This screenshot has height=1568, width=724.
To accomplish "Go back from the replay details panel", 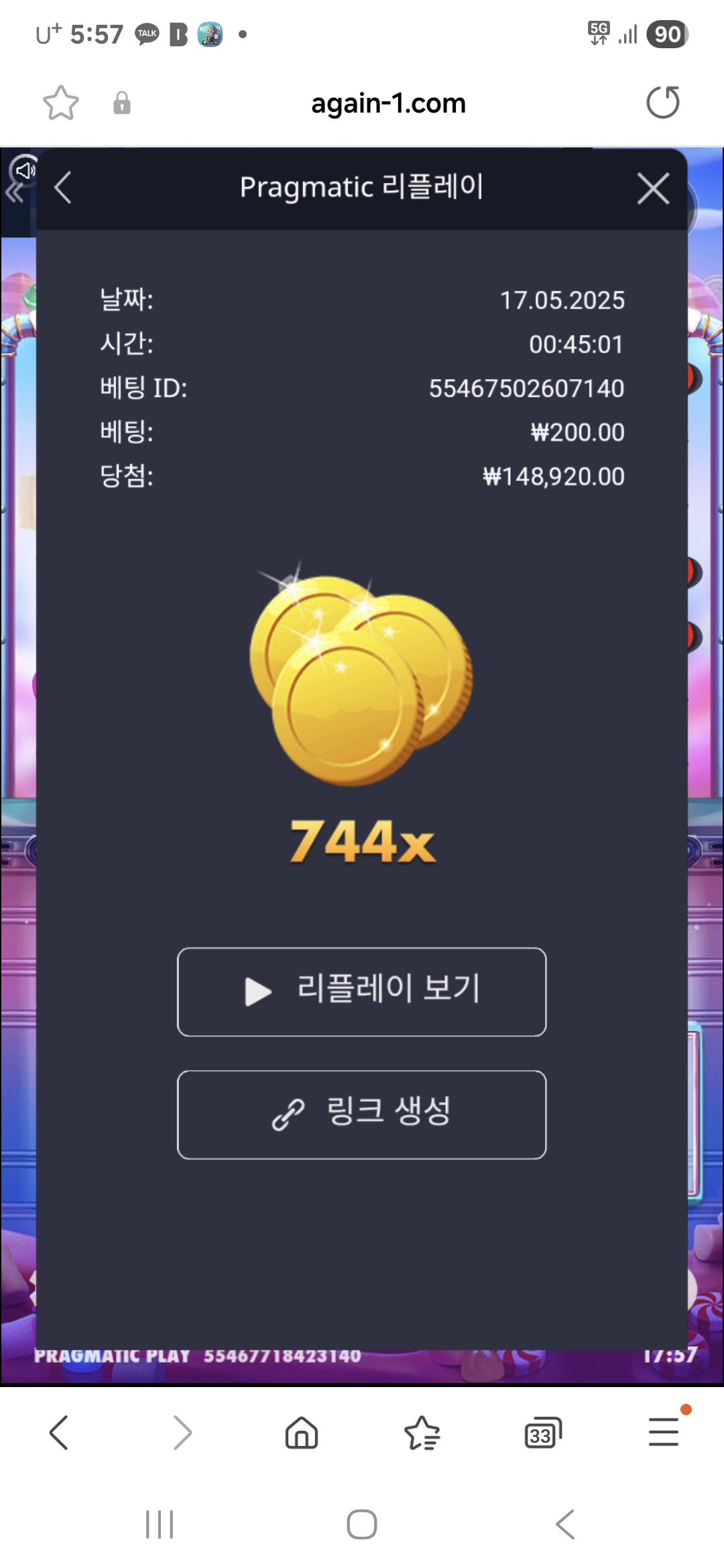I will 63,188.
